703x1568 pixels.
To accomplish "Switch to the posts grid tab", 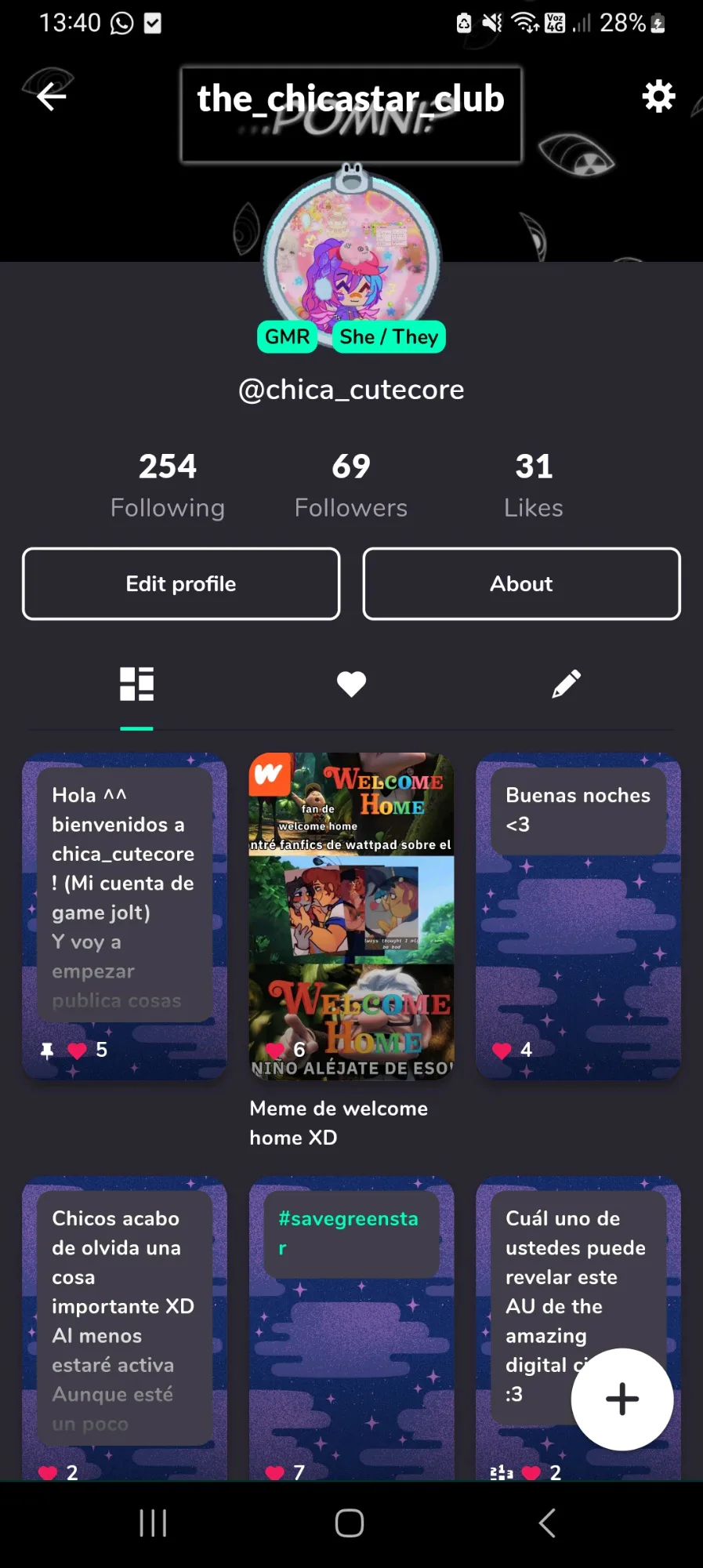I will (136, 684).
